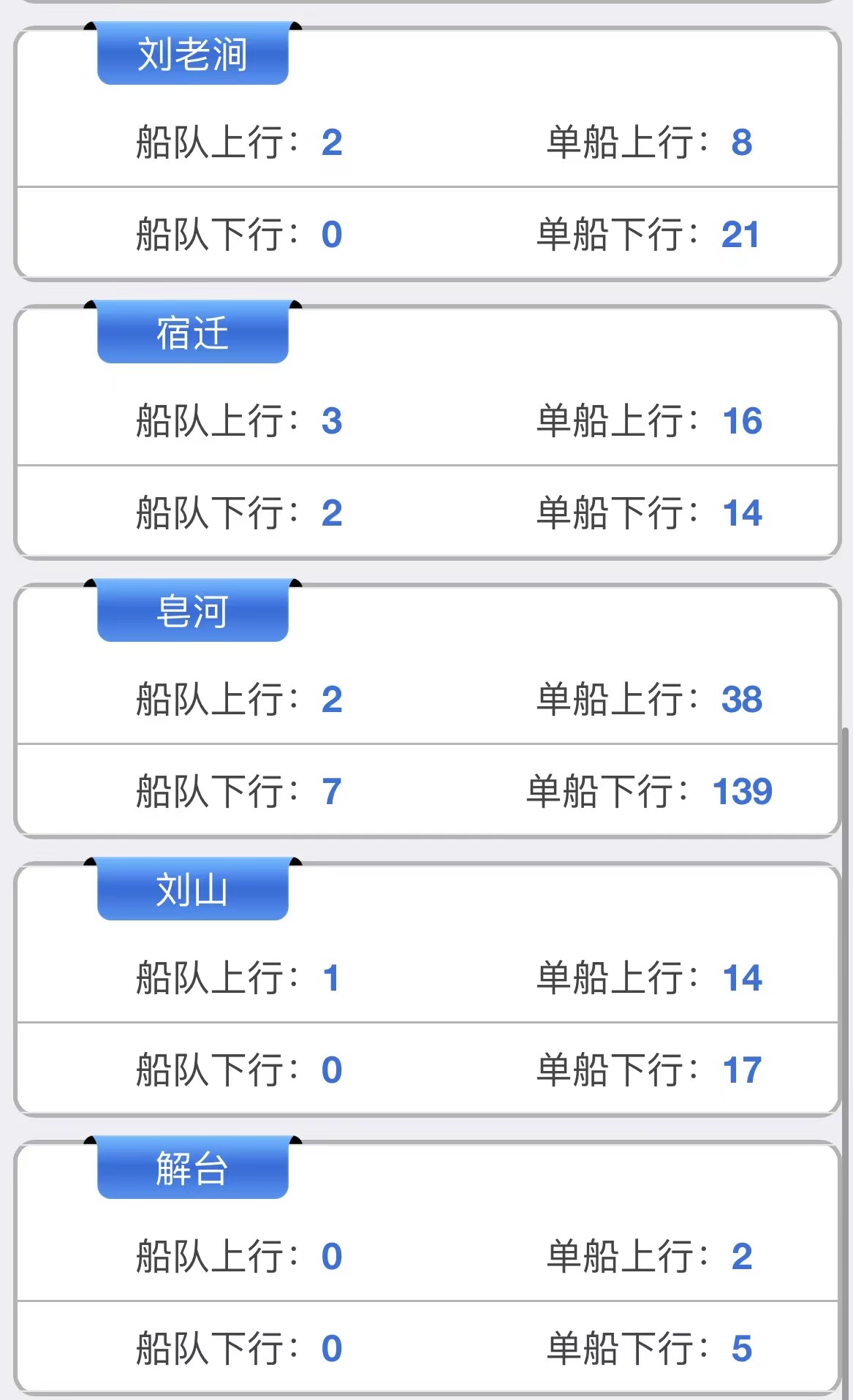This screenshot has height=1400, width=853.
Task: Open the 皂河 lock card
Action: tap(428, 711)
